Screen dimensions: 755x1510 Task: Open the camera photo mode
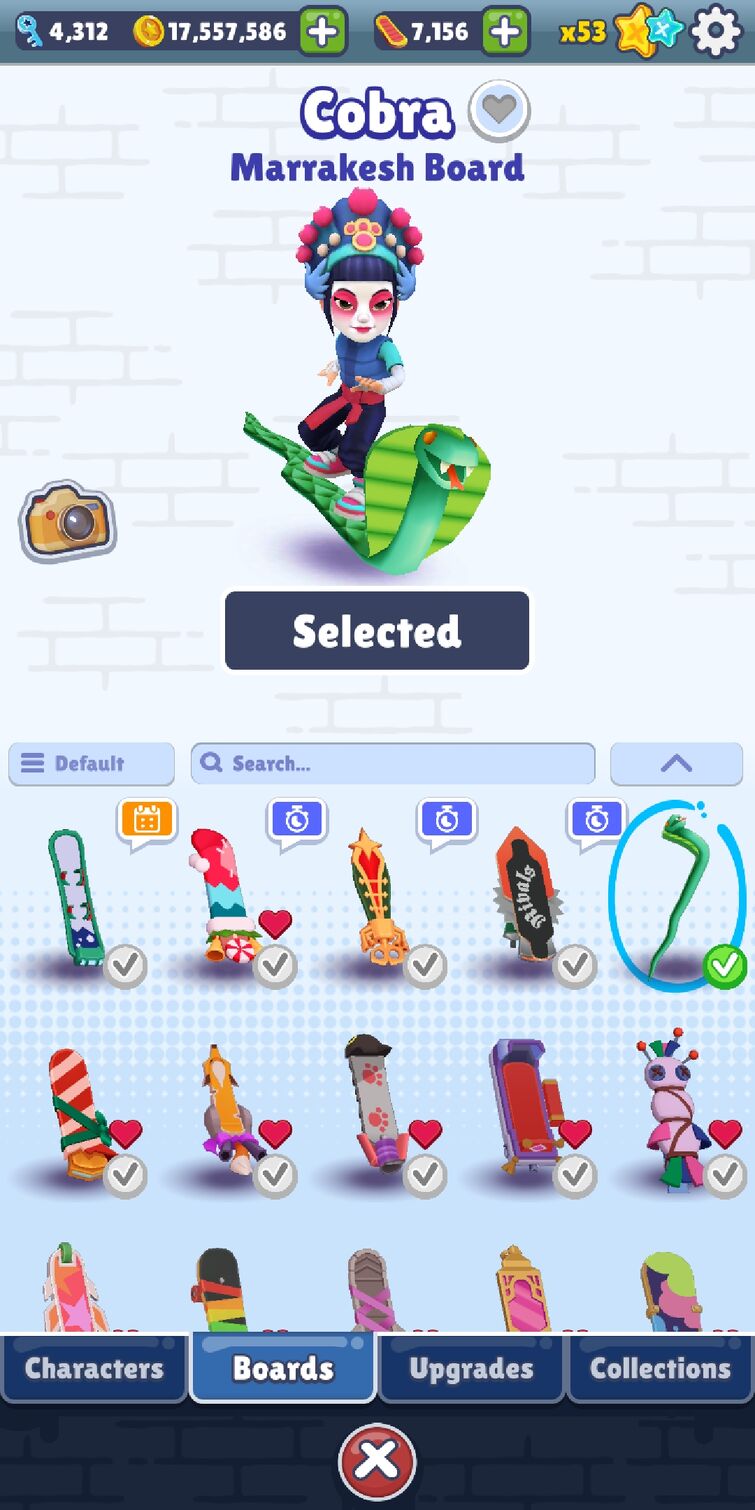67,520
